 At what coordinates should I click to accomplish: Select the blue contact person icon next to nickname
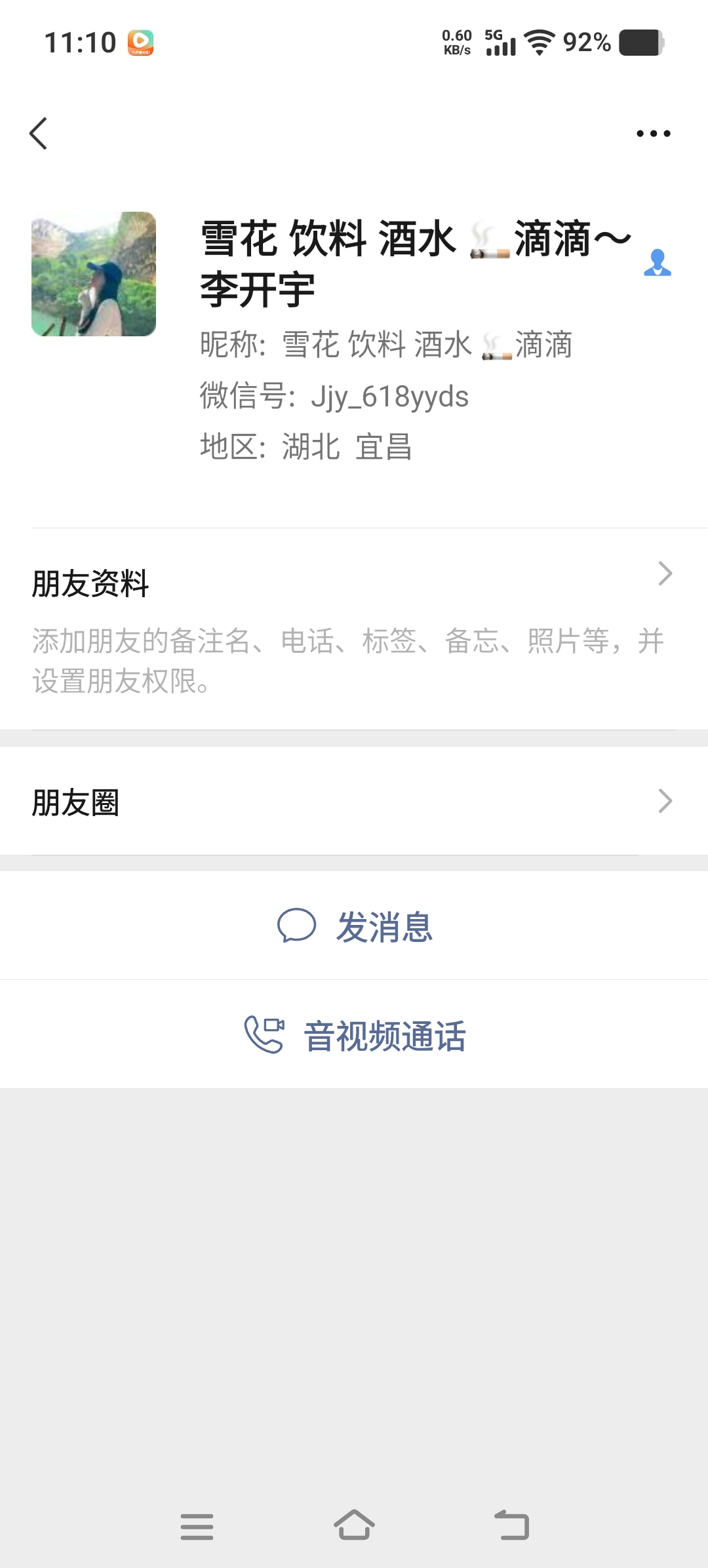tap(659, 262)
